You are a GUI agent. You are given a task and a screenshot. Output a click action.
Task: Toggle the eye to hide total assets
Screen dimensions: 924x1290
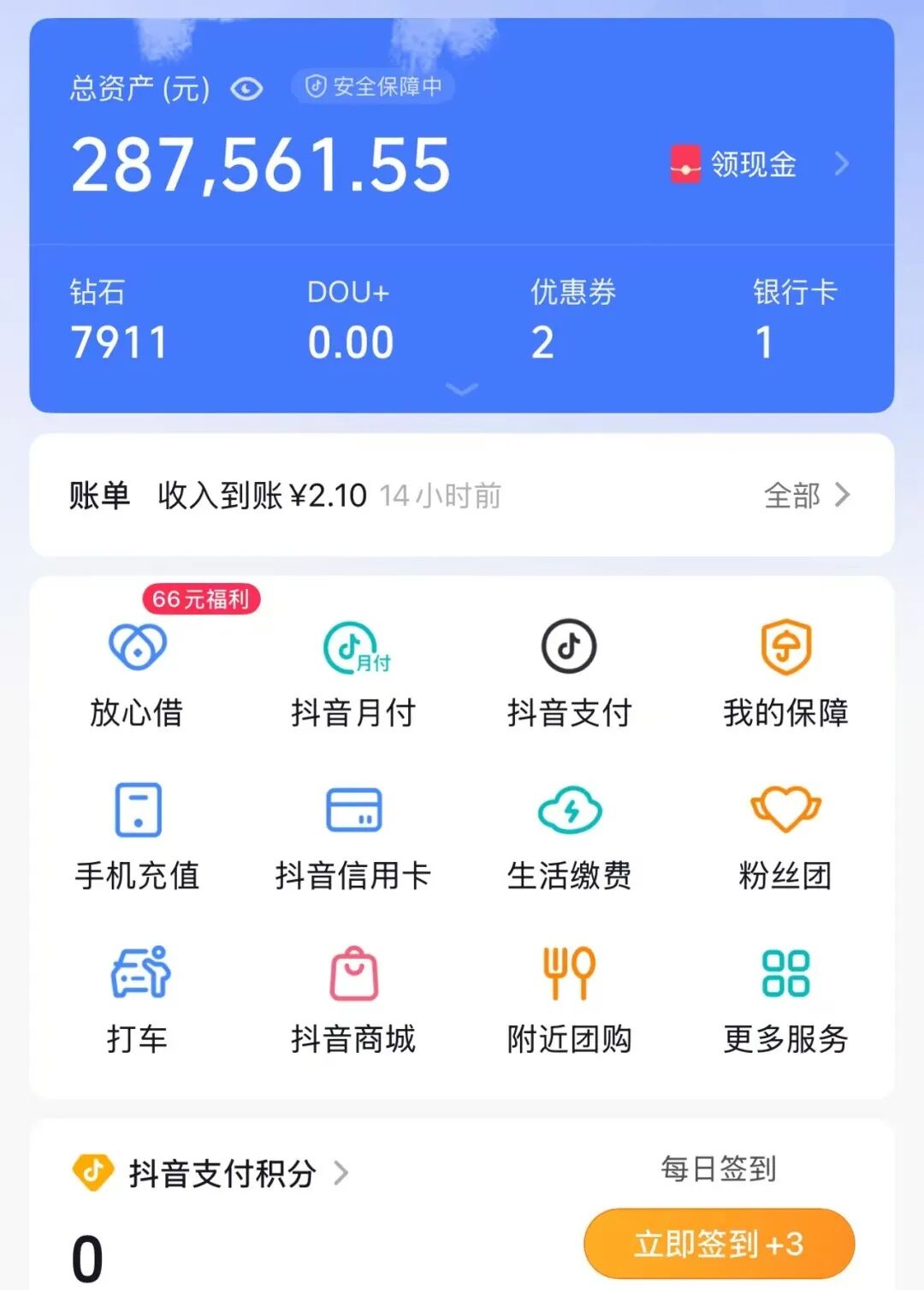pyautogui.click(x=246, y=88)
